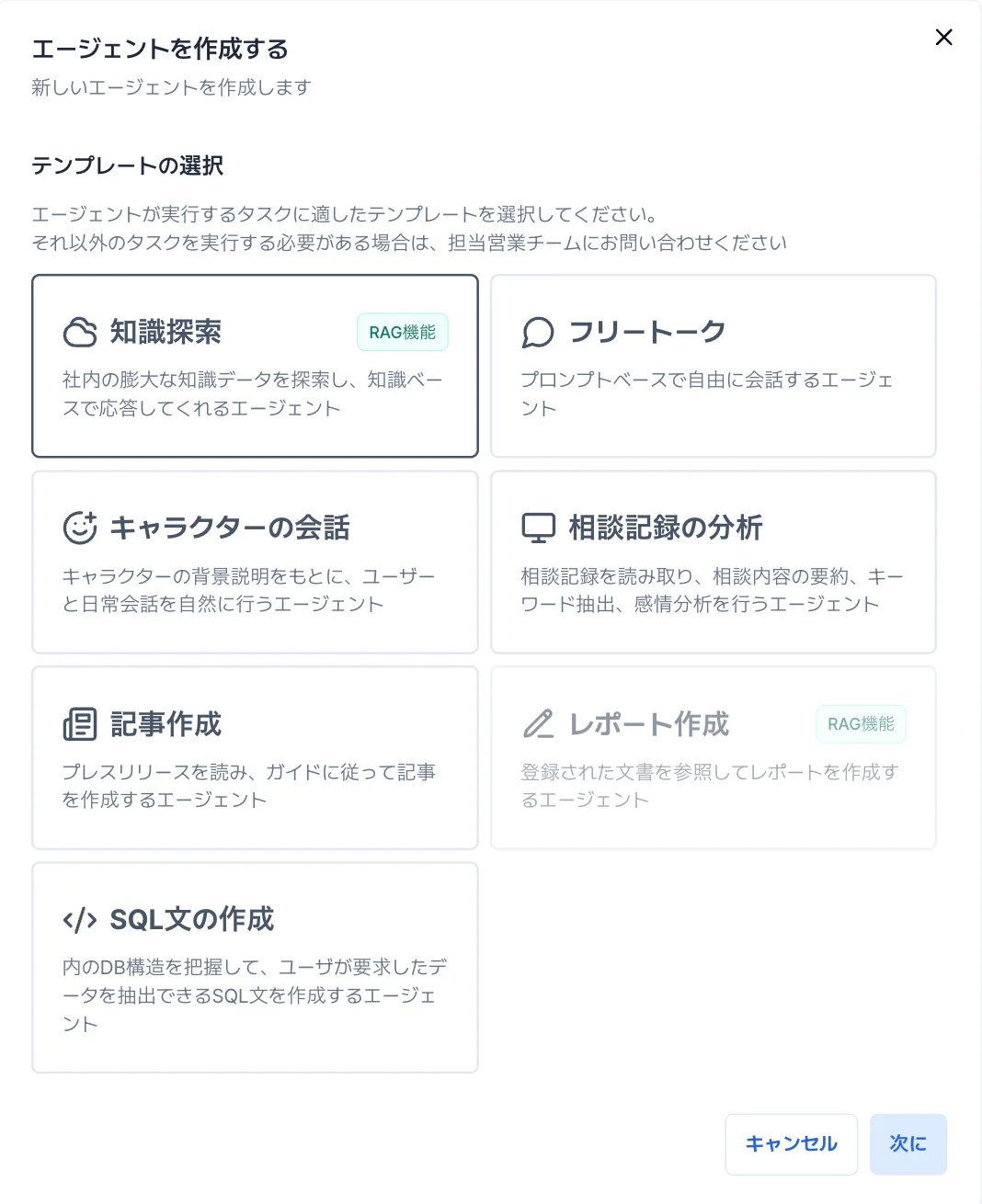This screenshot has height=1204, width=982.
Task: Proceed with the 次に button
Action: 908,1144
